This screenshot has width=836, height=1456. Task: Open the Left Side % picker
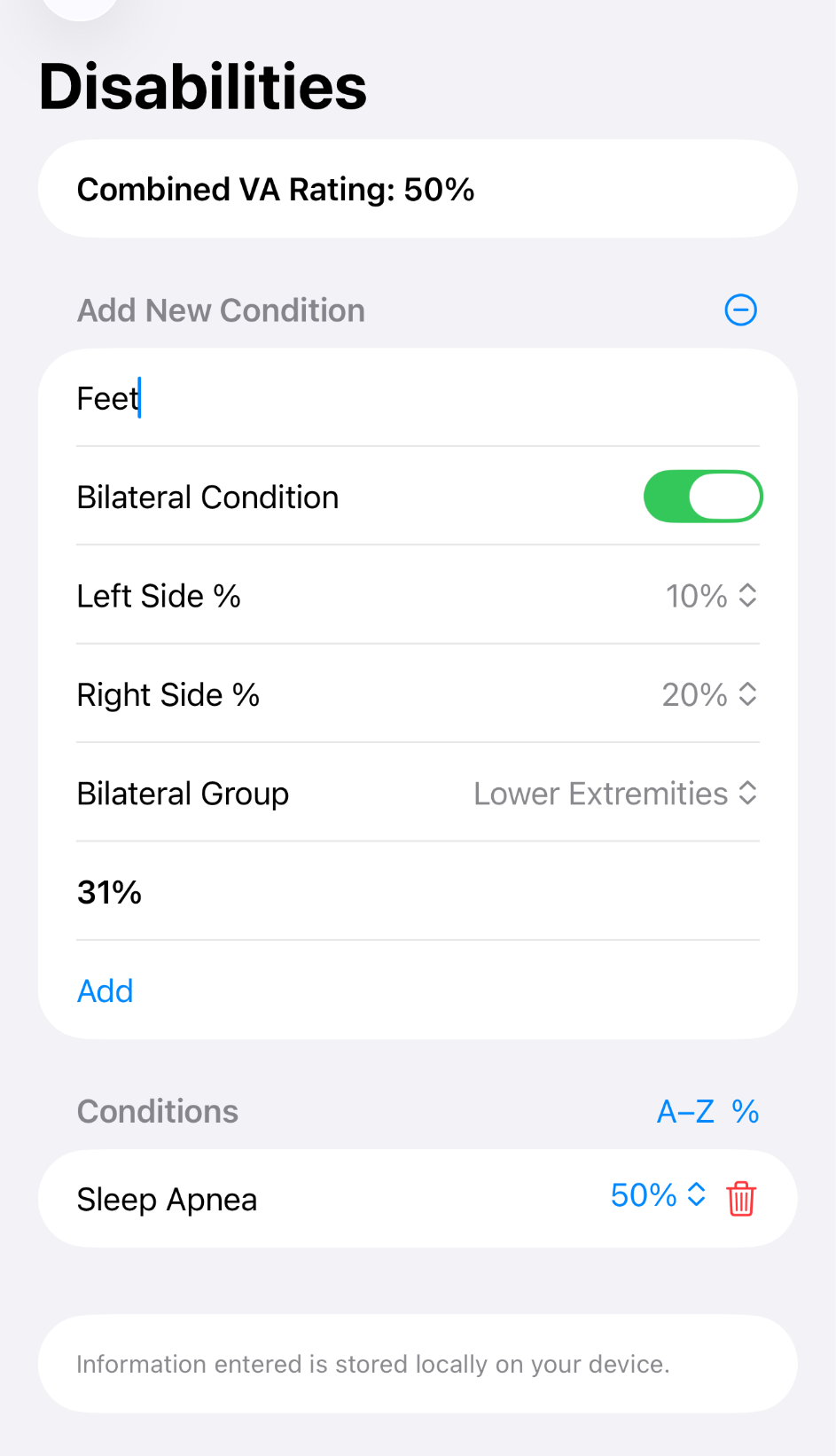click(x=711, y=596)
